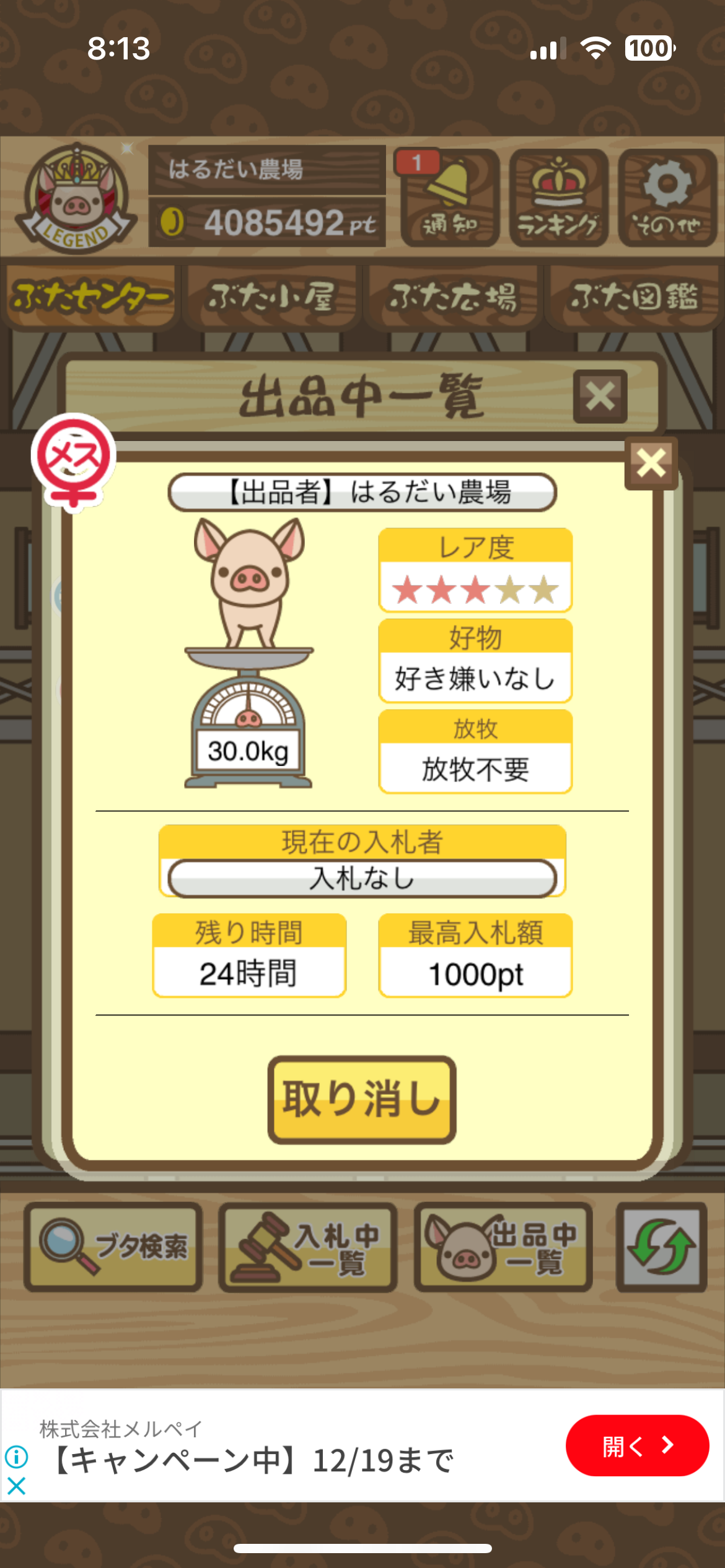Open the その他 settings gear

667,198
